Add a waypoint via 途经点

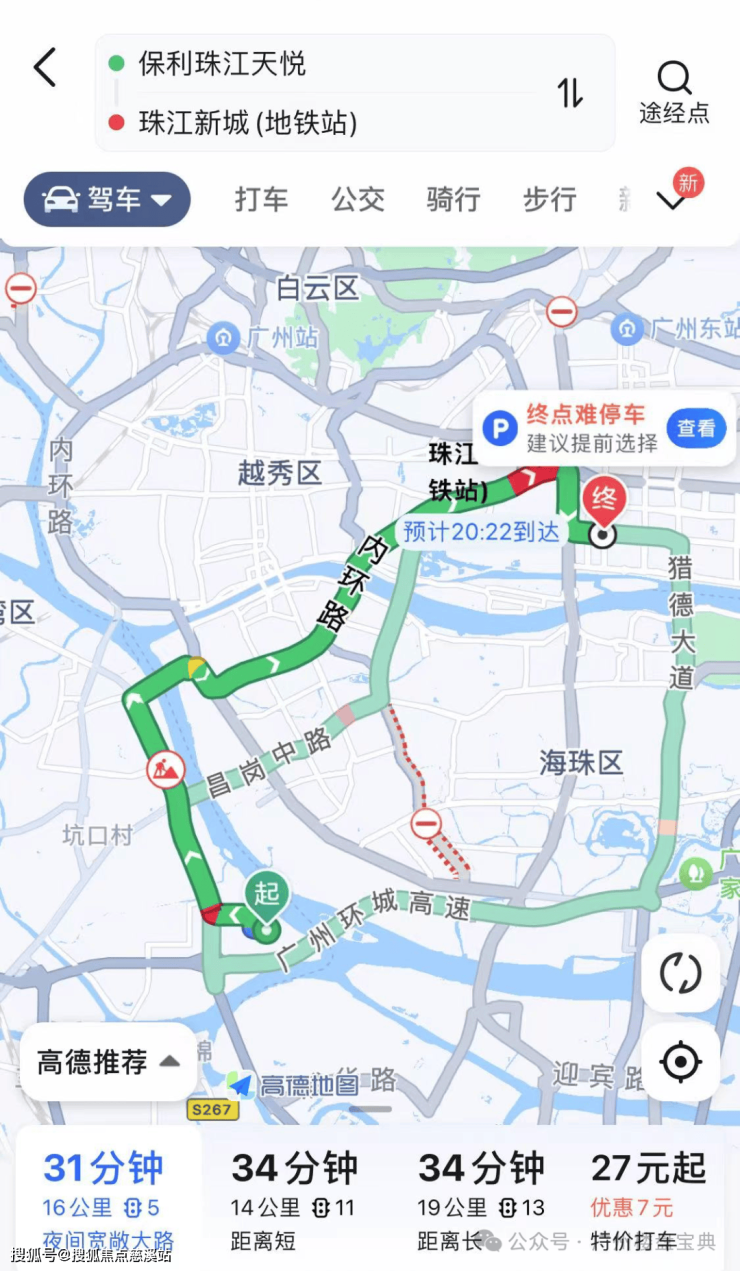(x=674, y=92)
